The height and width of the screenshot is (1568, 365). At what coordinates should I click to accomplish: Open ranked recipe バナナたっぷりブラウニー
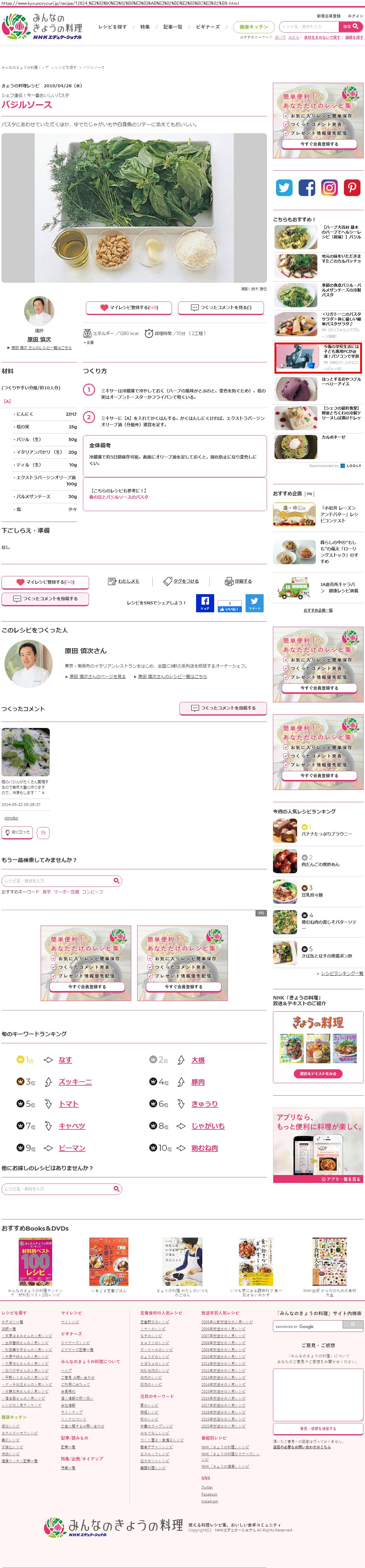327,834
